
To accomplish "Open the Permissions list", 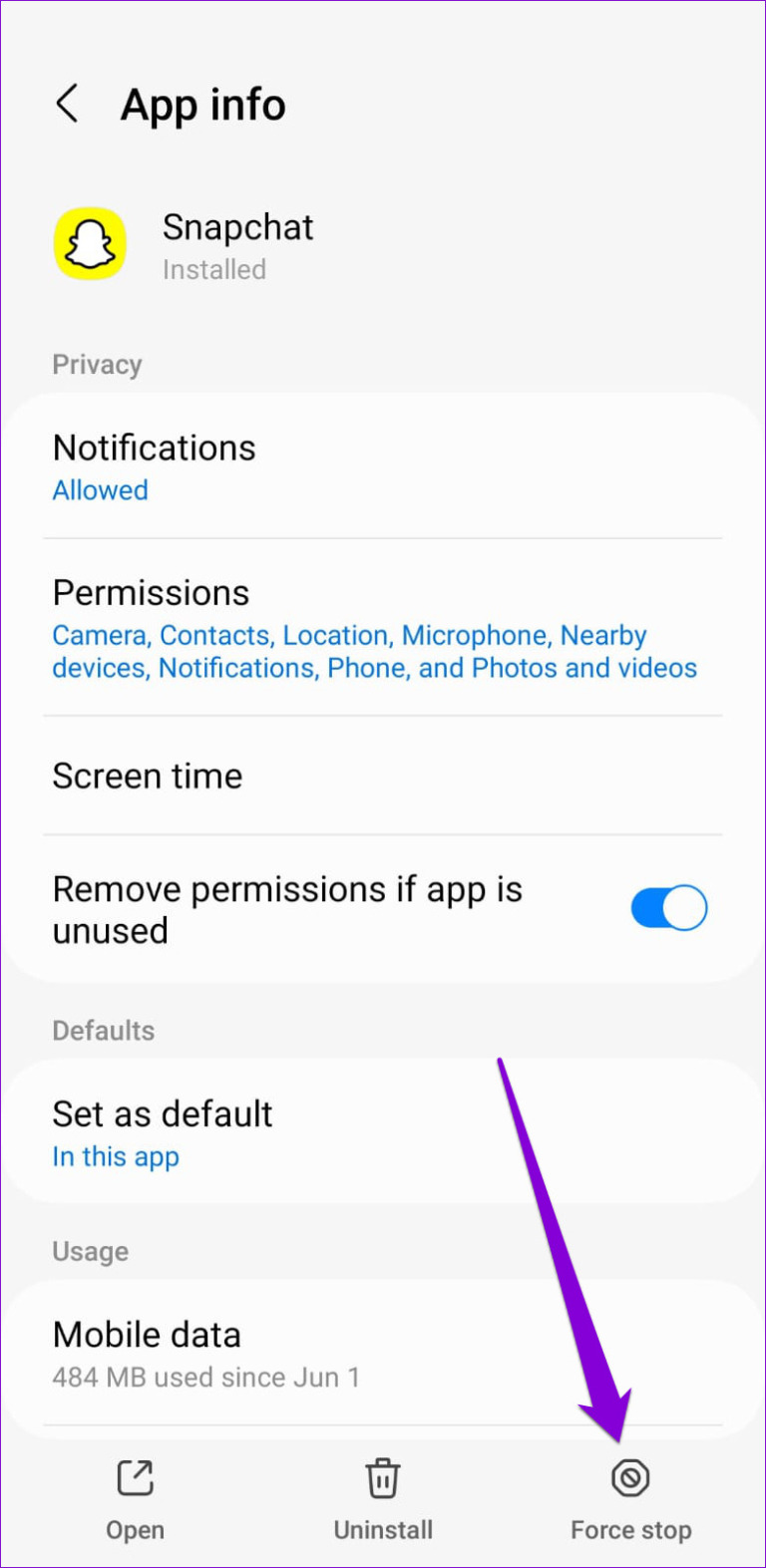I will point(151,592).
